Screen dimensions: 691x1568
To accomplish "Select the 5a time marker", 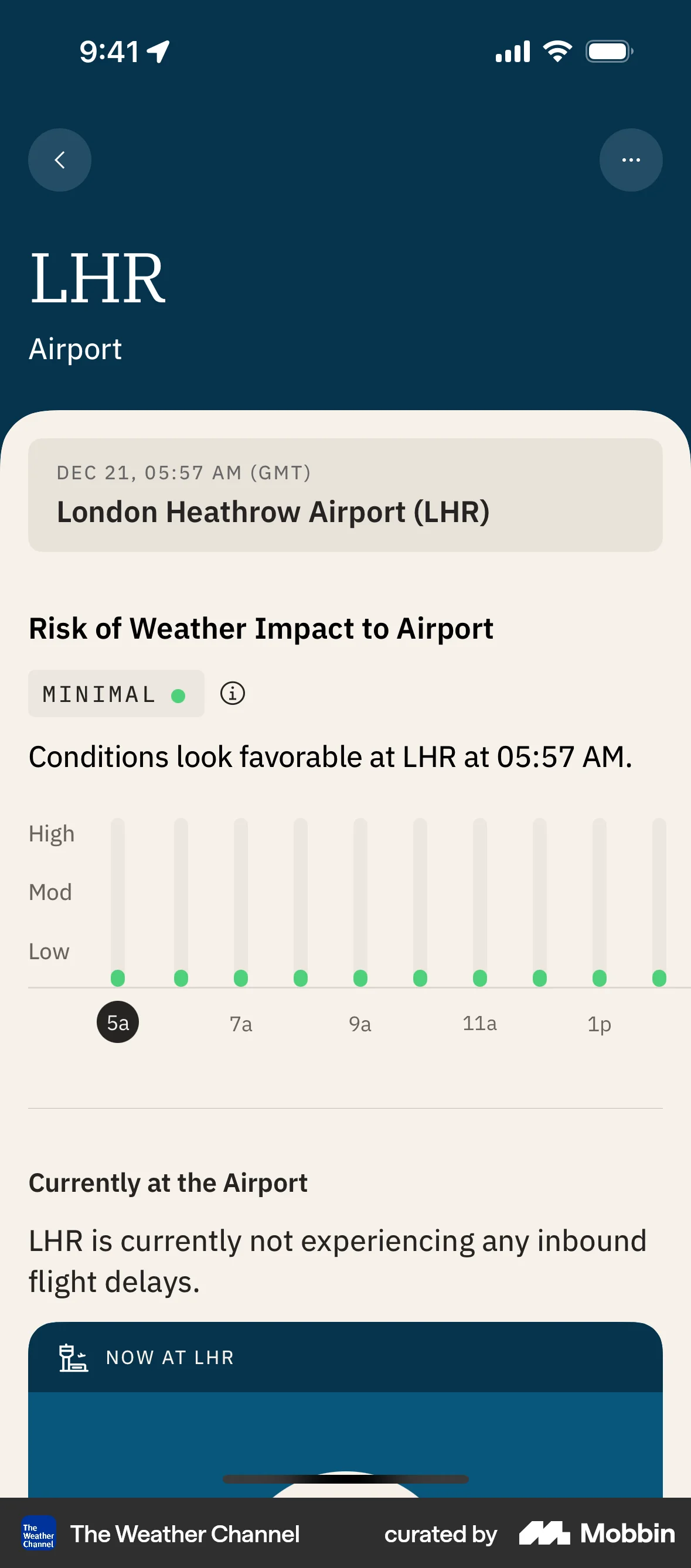I will coord(117,1022).
